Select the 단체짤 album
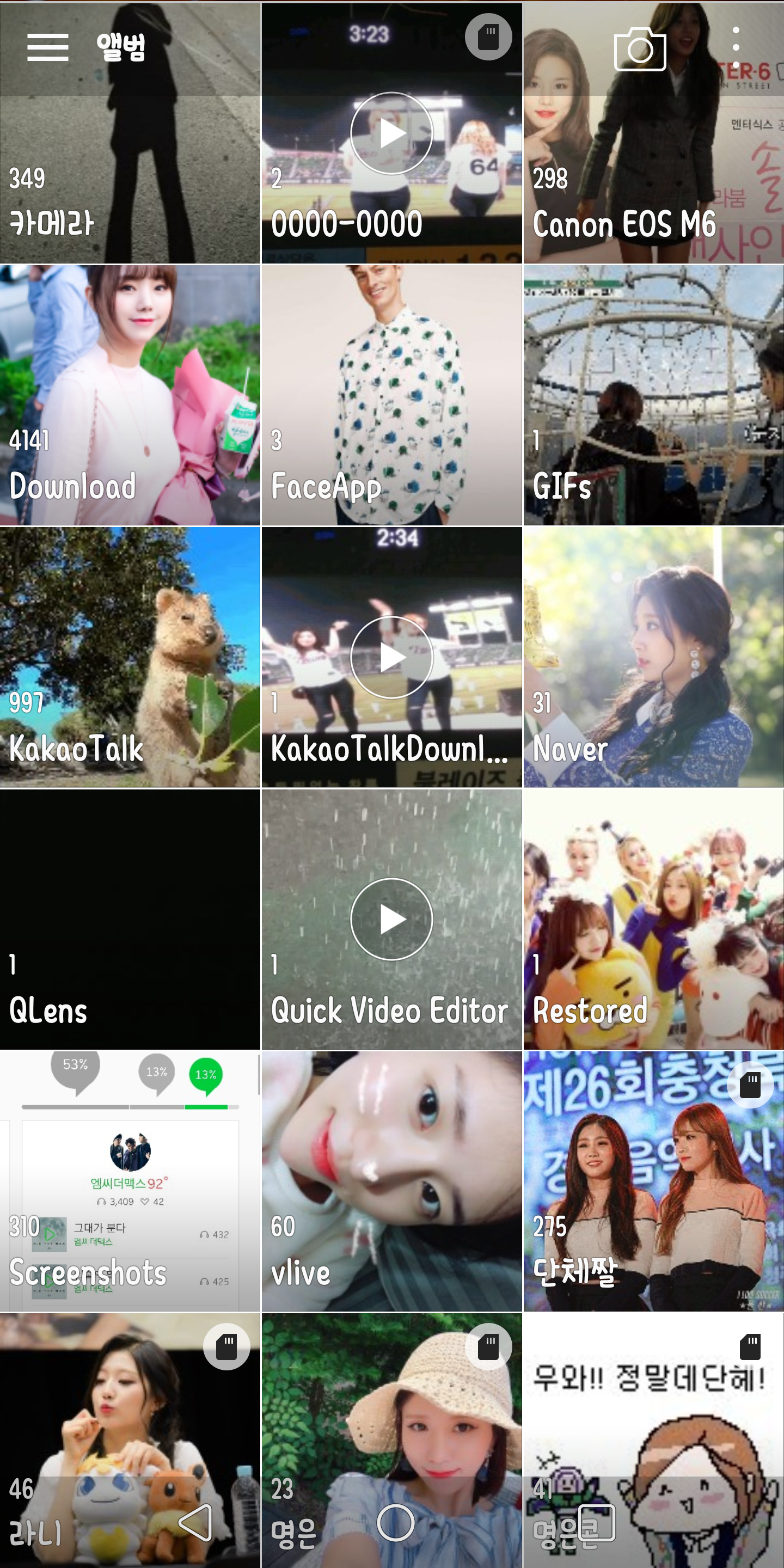 [653, 1181]
